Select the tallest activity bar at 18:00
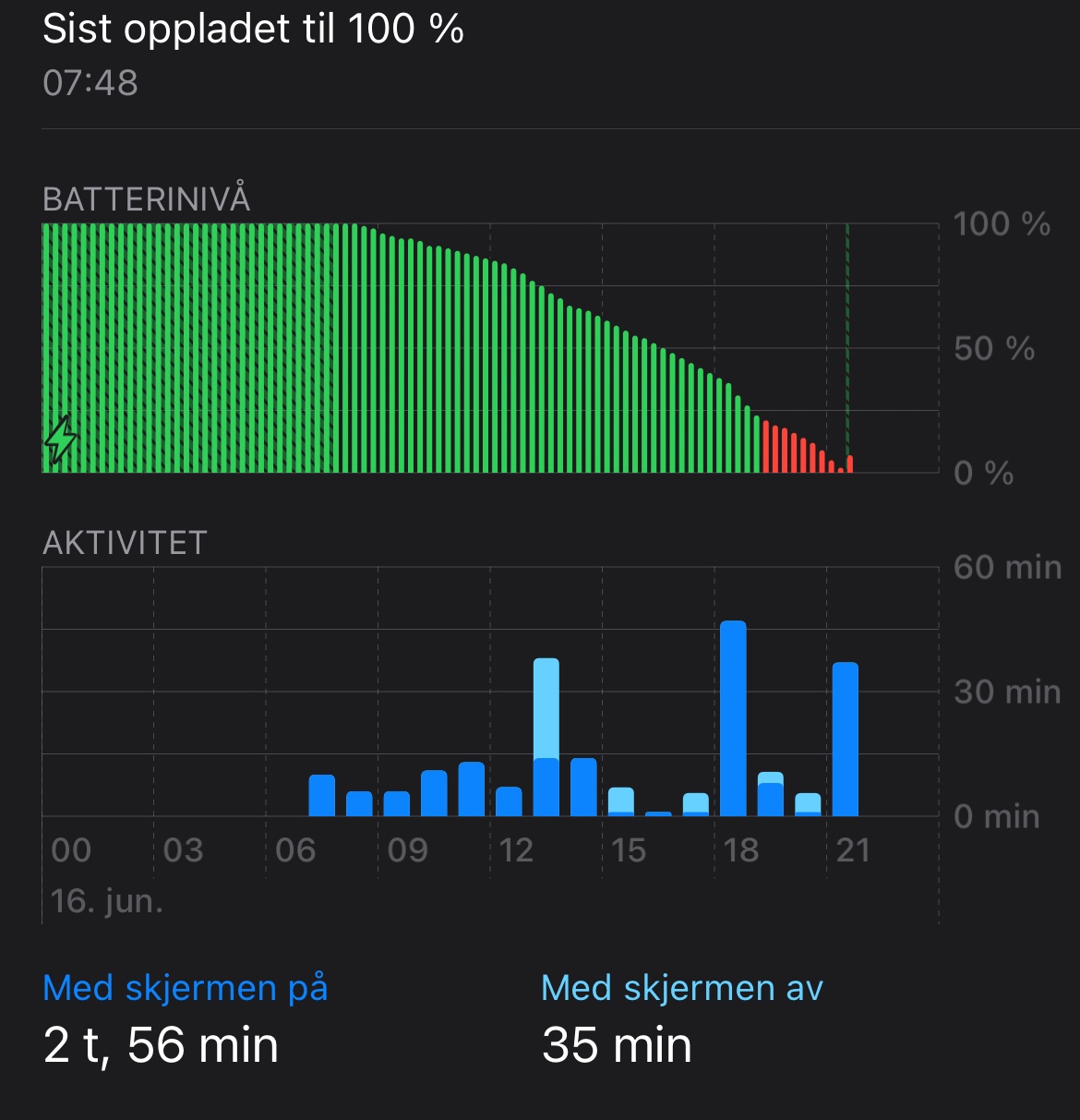The height and width of the screenshot is (1120, 1080). 733,718
